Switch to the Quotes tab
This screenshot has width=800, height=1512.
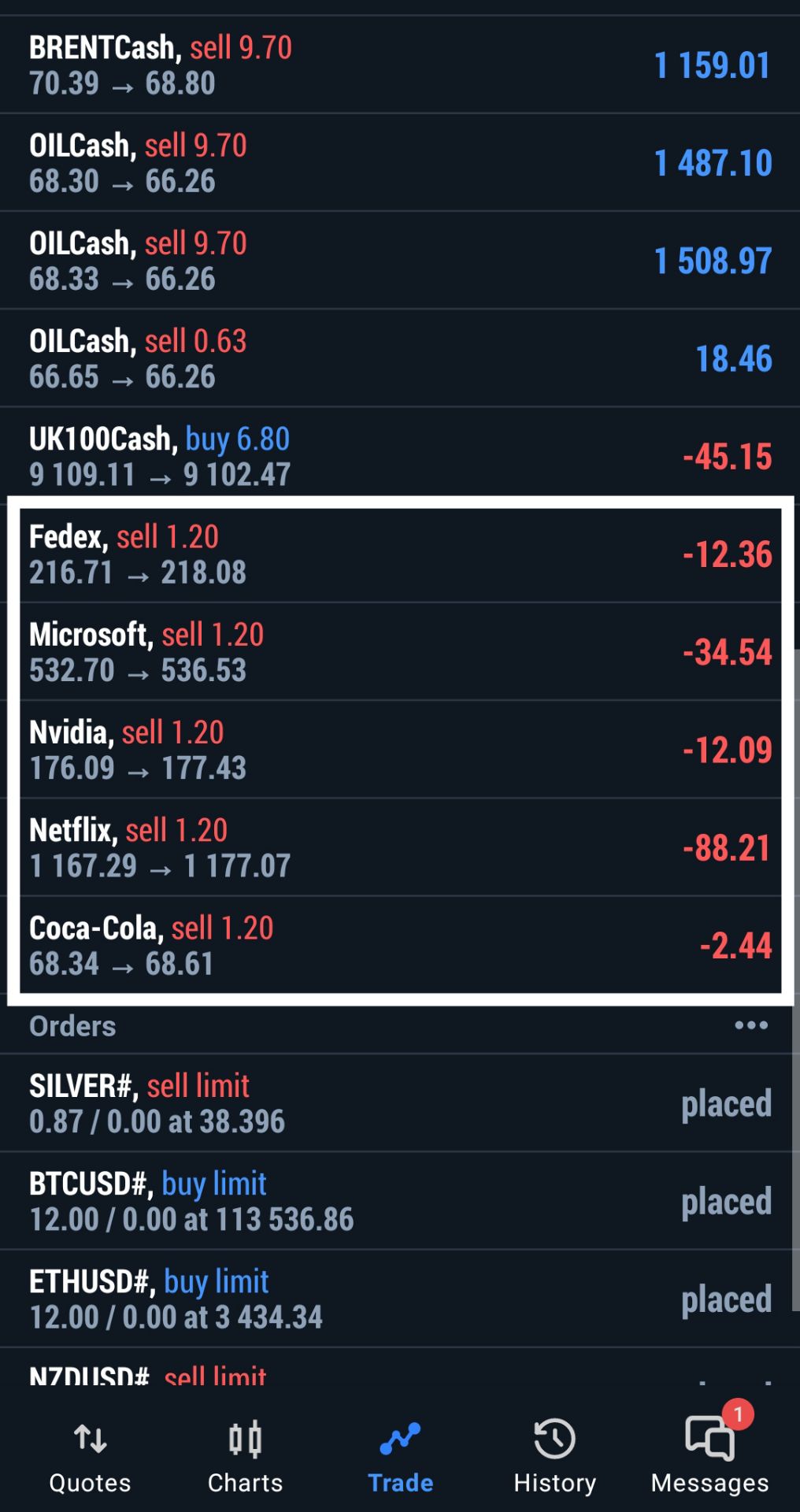tap(90, 1458)
